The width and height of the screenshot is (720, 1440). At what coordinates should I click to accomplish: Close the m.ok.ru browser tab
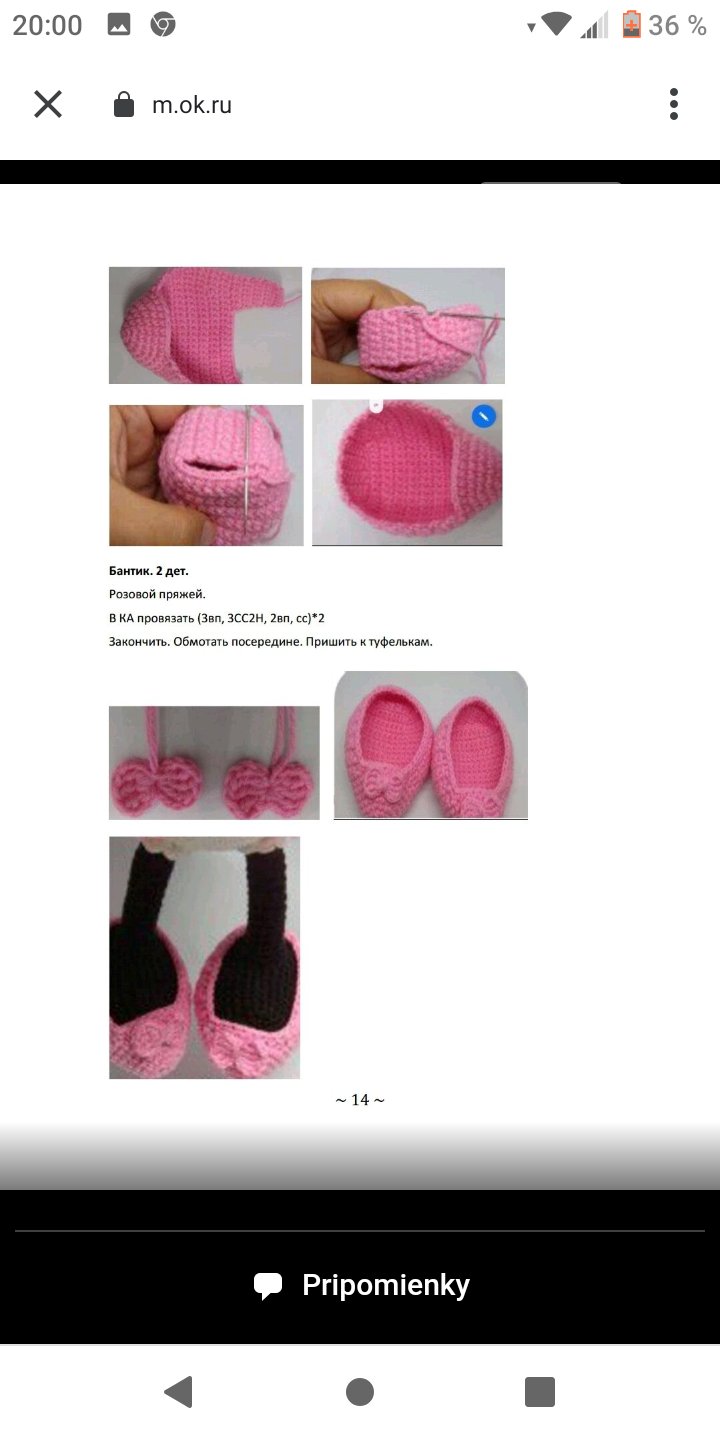coord(48,104)
